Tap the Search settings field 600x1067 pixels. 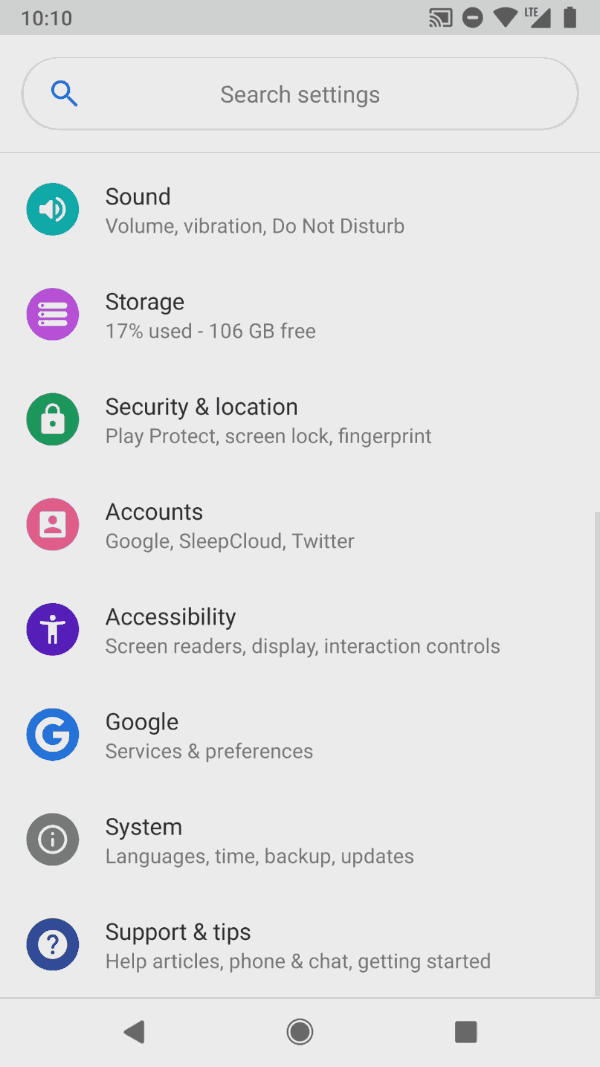pos(300,94)
